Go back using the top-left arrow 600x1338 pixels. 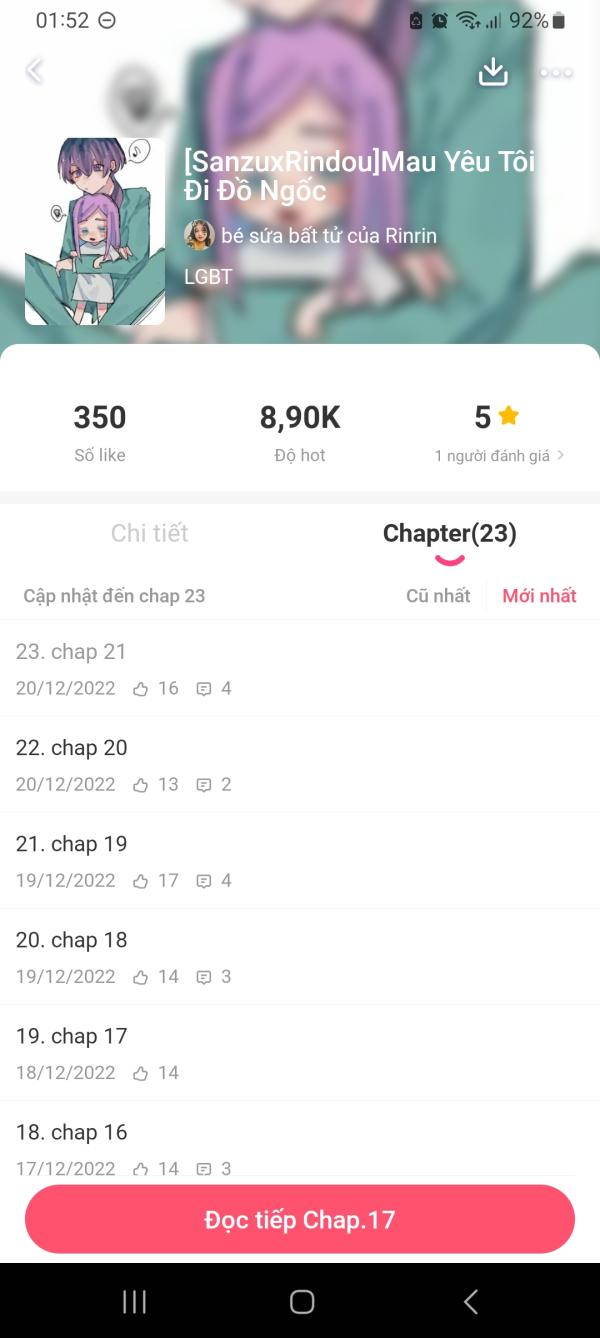(35, 71)
